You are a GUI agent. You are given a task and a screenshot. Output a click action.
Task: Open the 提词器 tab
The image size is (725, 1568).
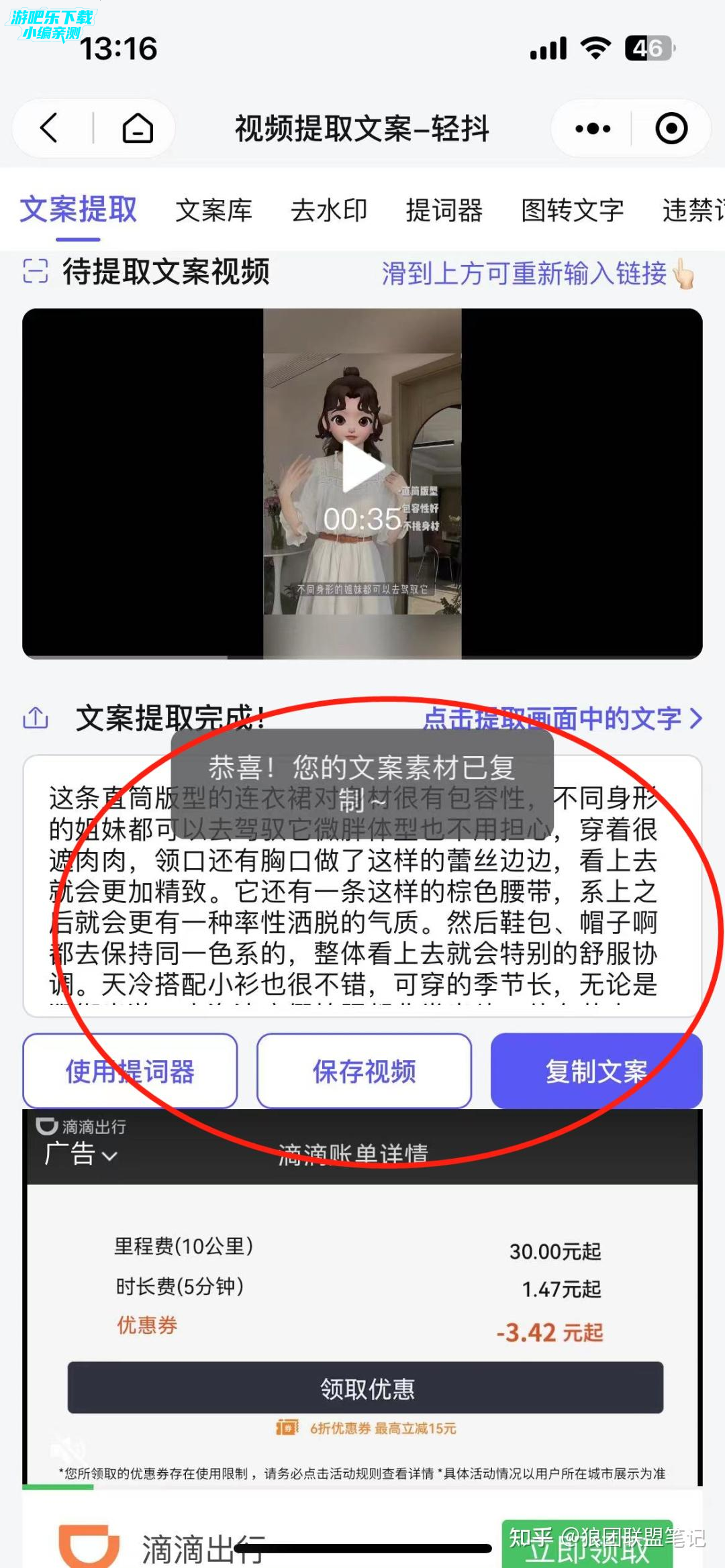tap(444, 211)
